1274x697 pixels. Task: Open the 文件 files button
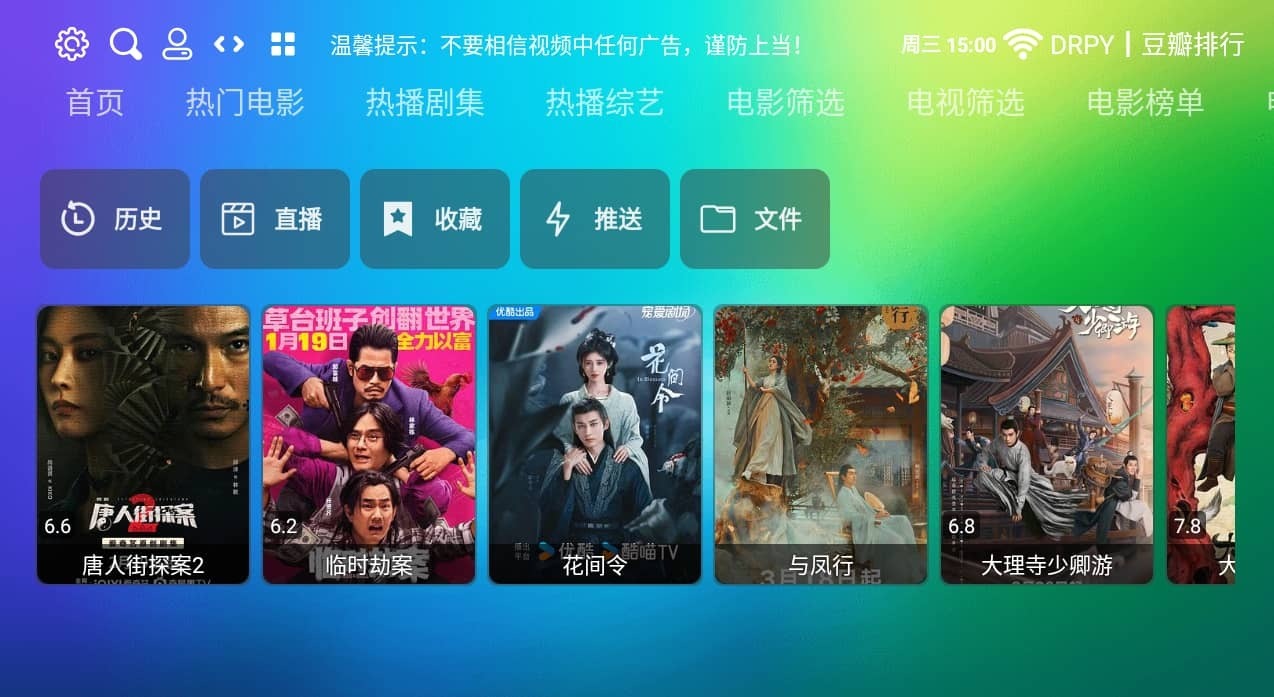[755, 219]
